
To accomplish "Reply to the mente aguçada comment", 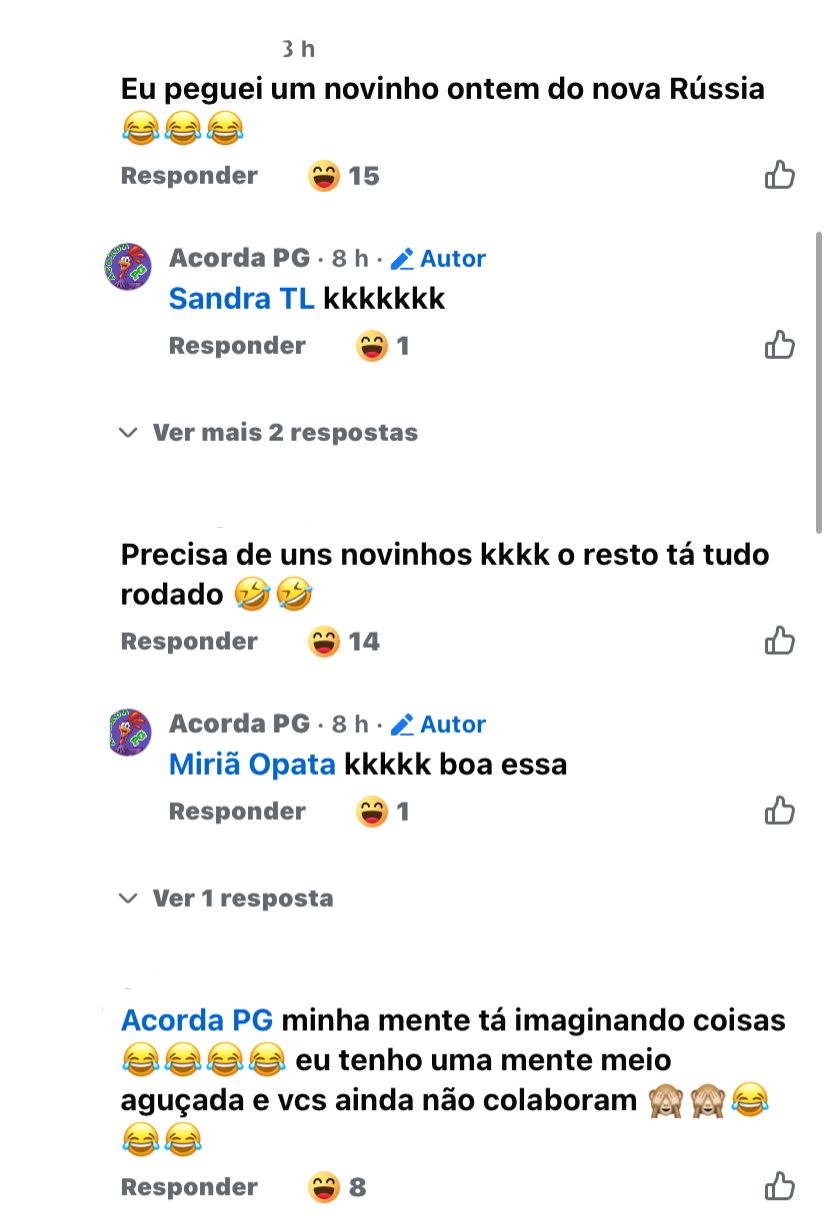I will [189, 1187].
